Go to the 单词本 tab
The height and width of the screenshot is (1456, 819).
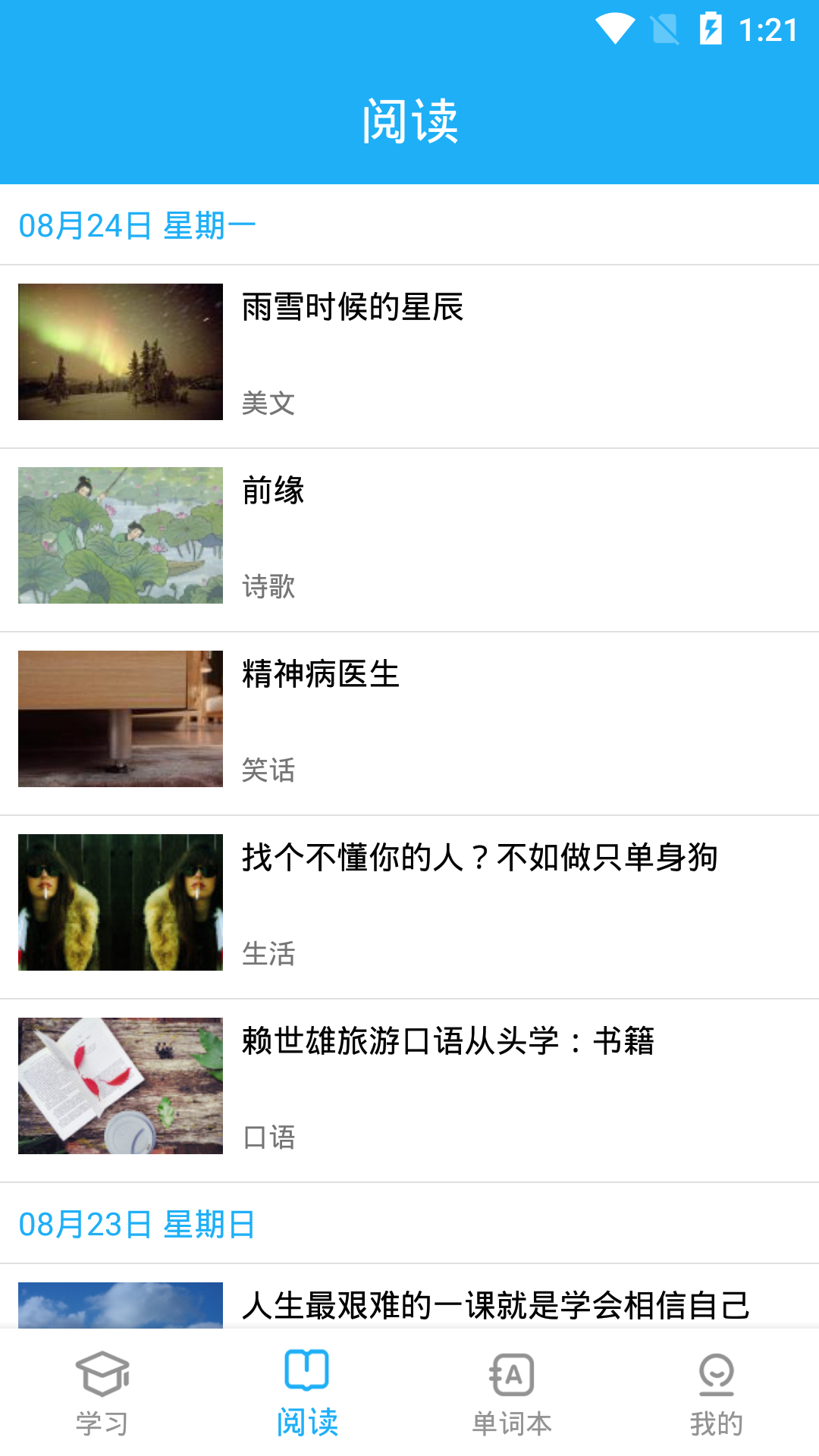pos(512,1394)
